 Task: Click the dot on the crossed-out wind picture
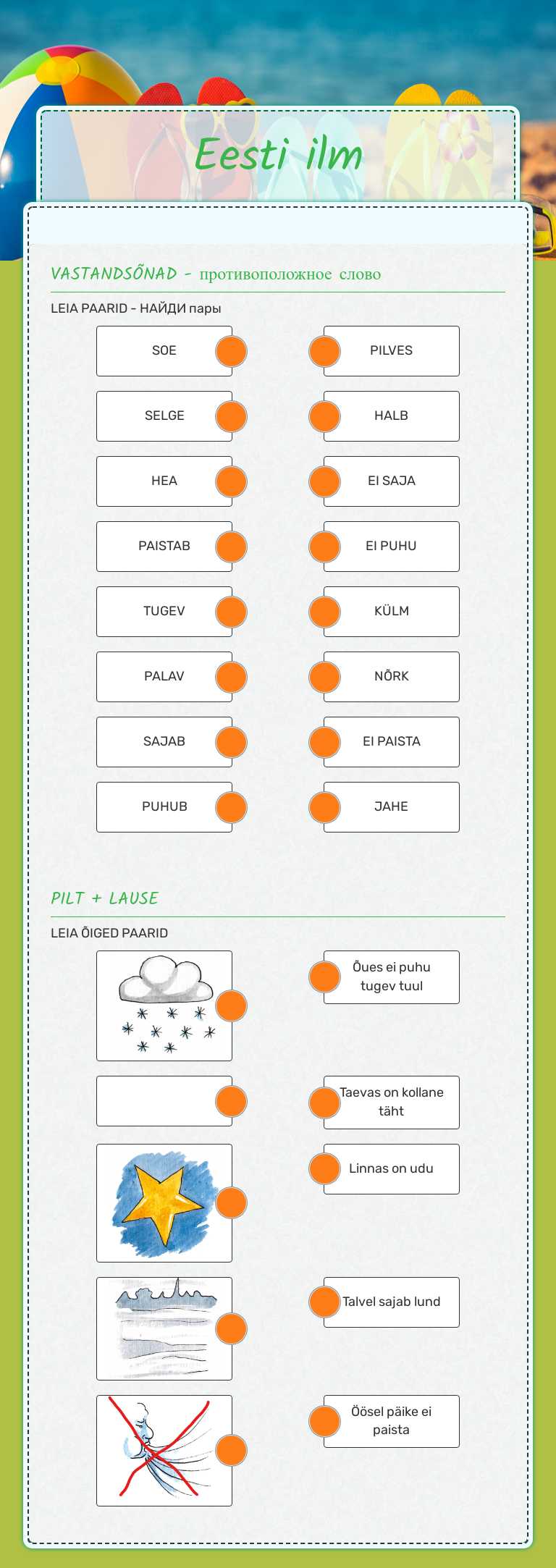(230, 1450)
